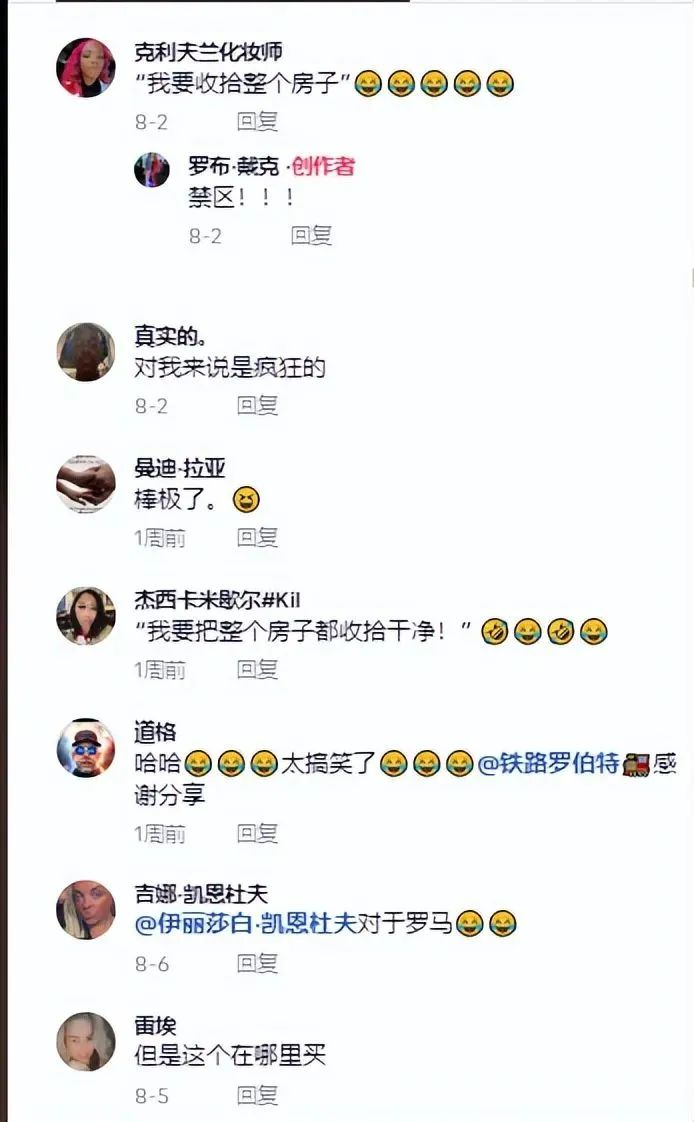Open 吉娜·凯恩杜夫's profile avatar
This screenshot has height=1122, width=694.
tap(86, 910)
